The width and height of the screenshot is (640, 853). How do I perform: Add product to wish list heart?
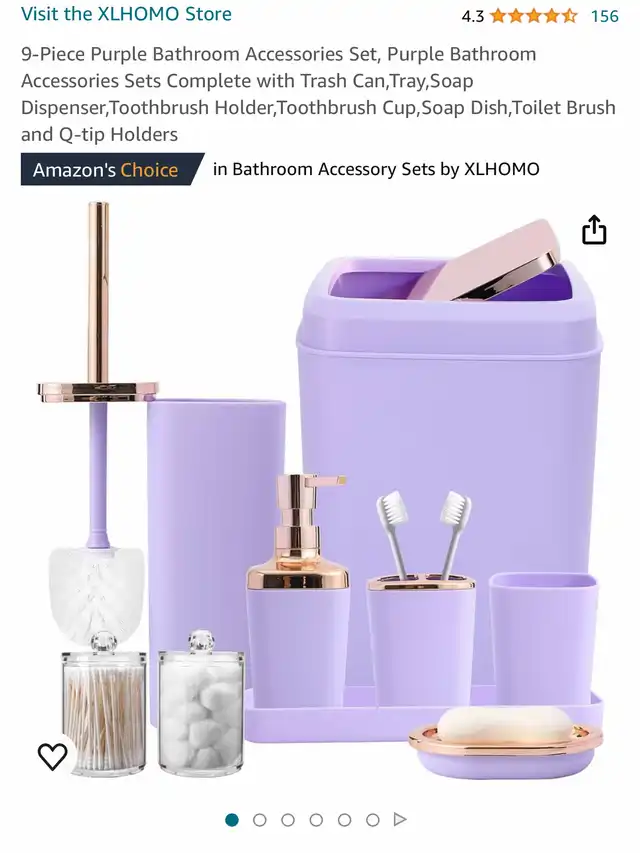52,756
